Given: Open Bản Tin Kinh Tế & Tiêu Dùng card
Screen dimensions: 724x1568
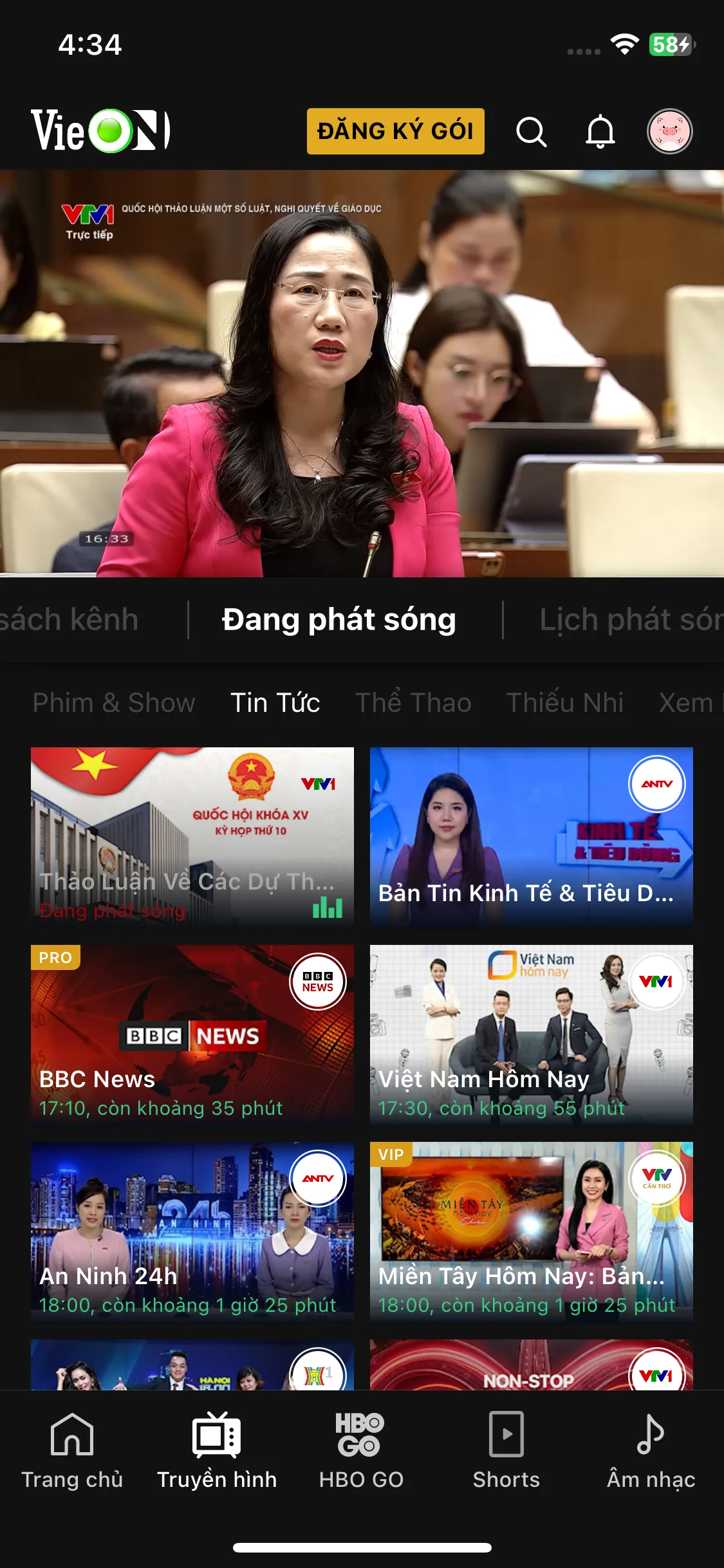Looking at the screenshot, I should click(531, 837).
